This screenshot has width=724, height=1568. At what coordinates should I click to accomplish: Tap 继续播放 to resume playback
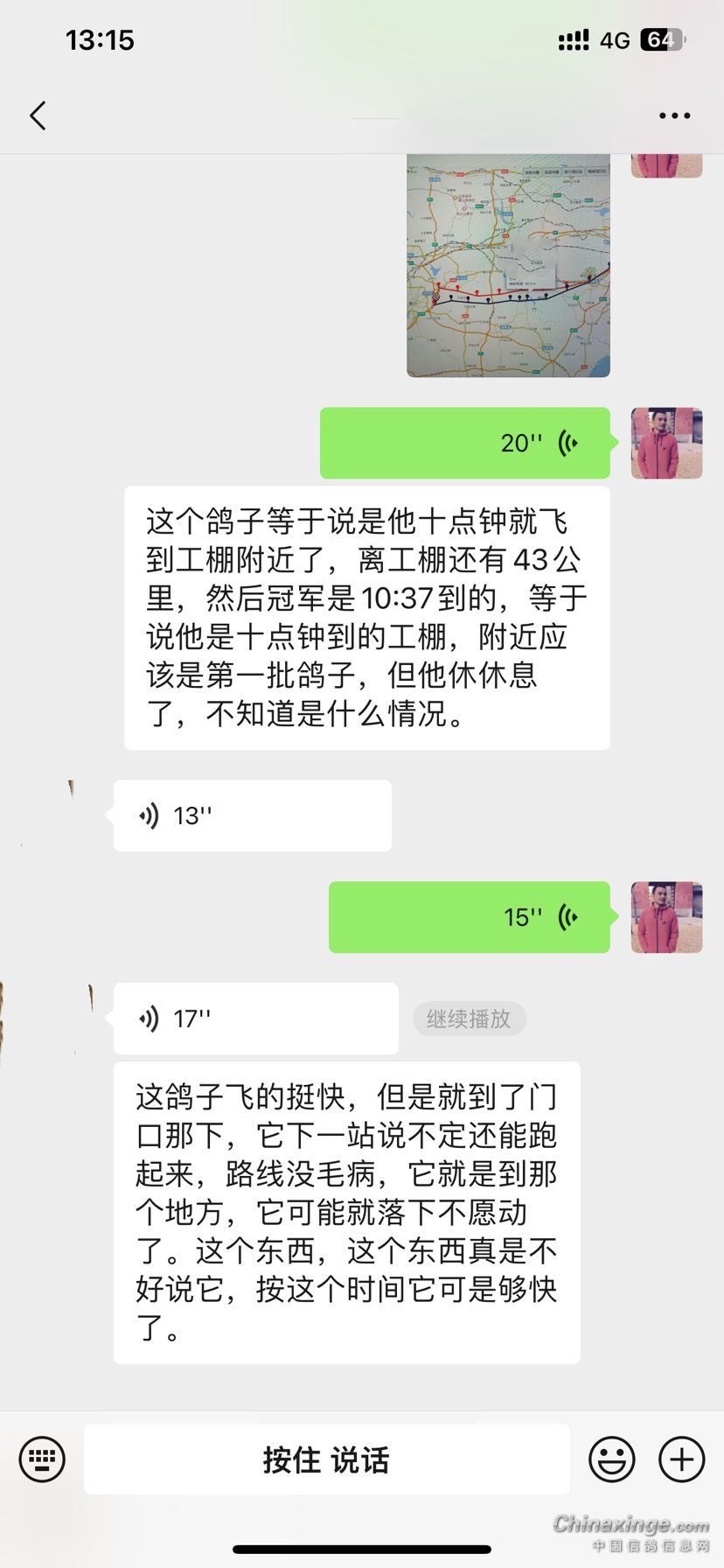pyautogui.click(x=469, y=1018)
